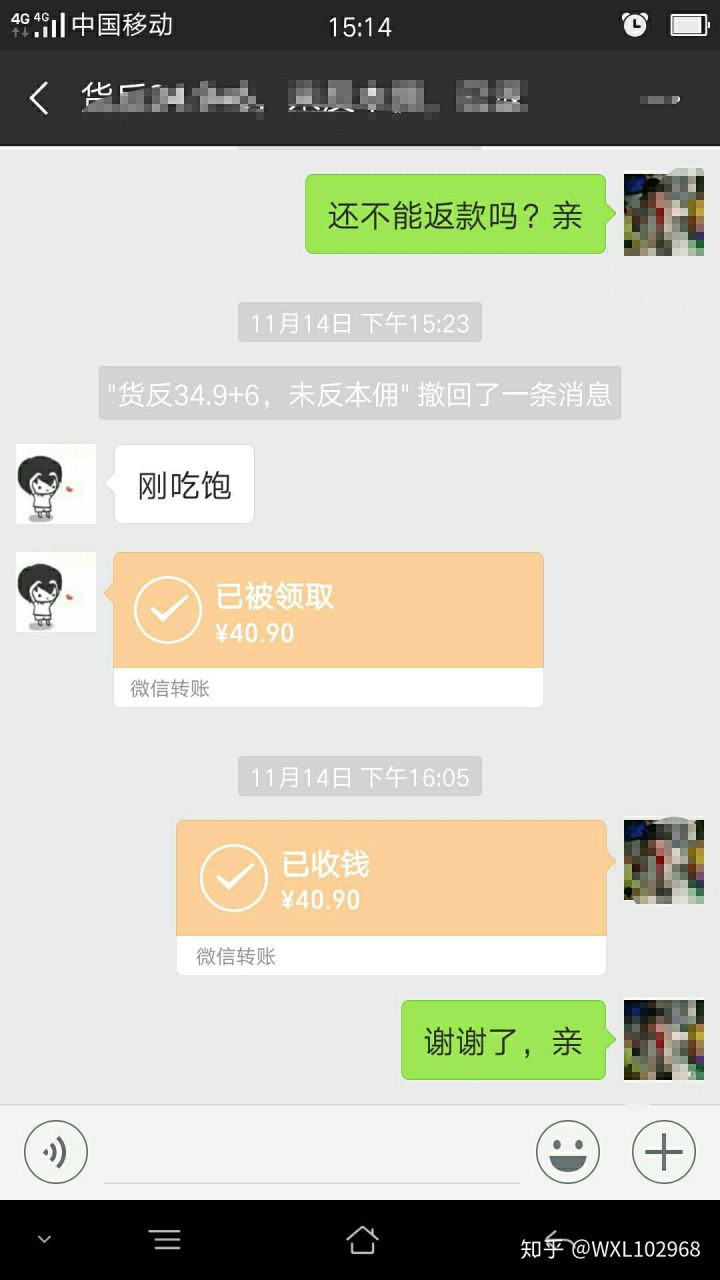Switch to voice message input

[56, 1152]
